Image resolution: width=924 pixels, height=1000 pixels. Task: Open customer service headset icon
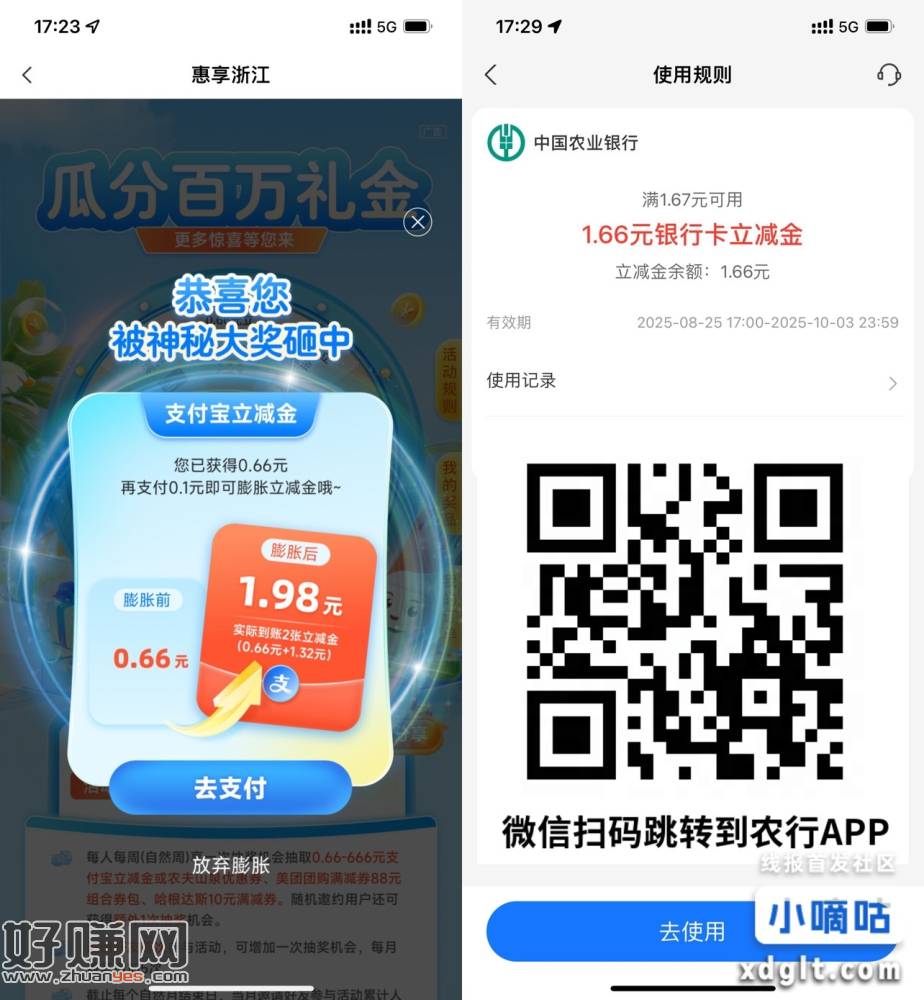(888, 75)
